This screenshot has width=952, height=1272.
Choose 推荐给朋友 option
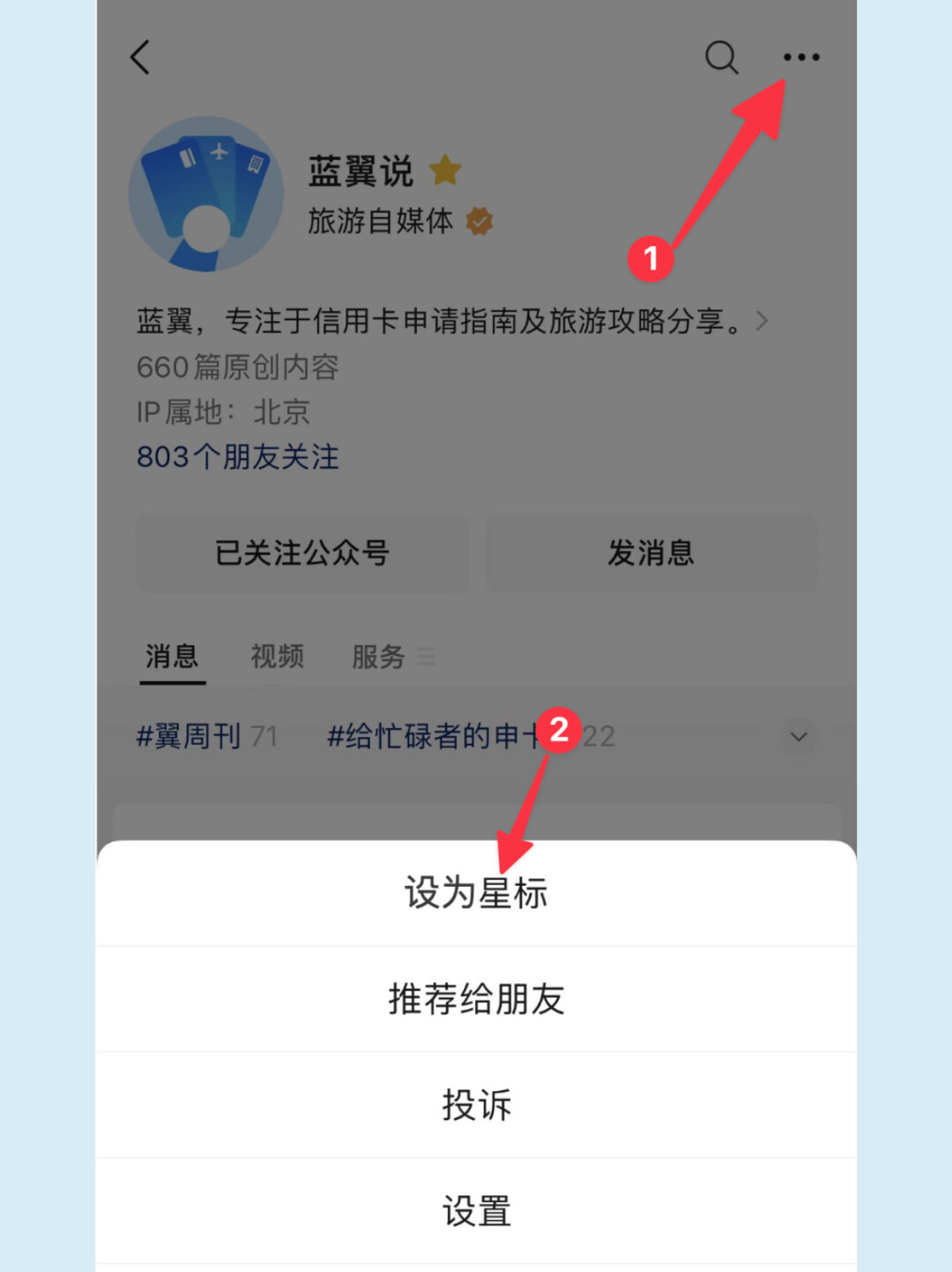coord(476,999)
